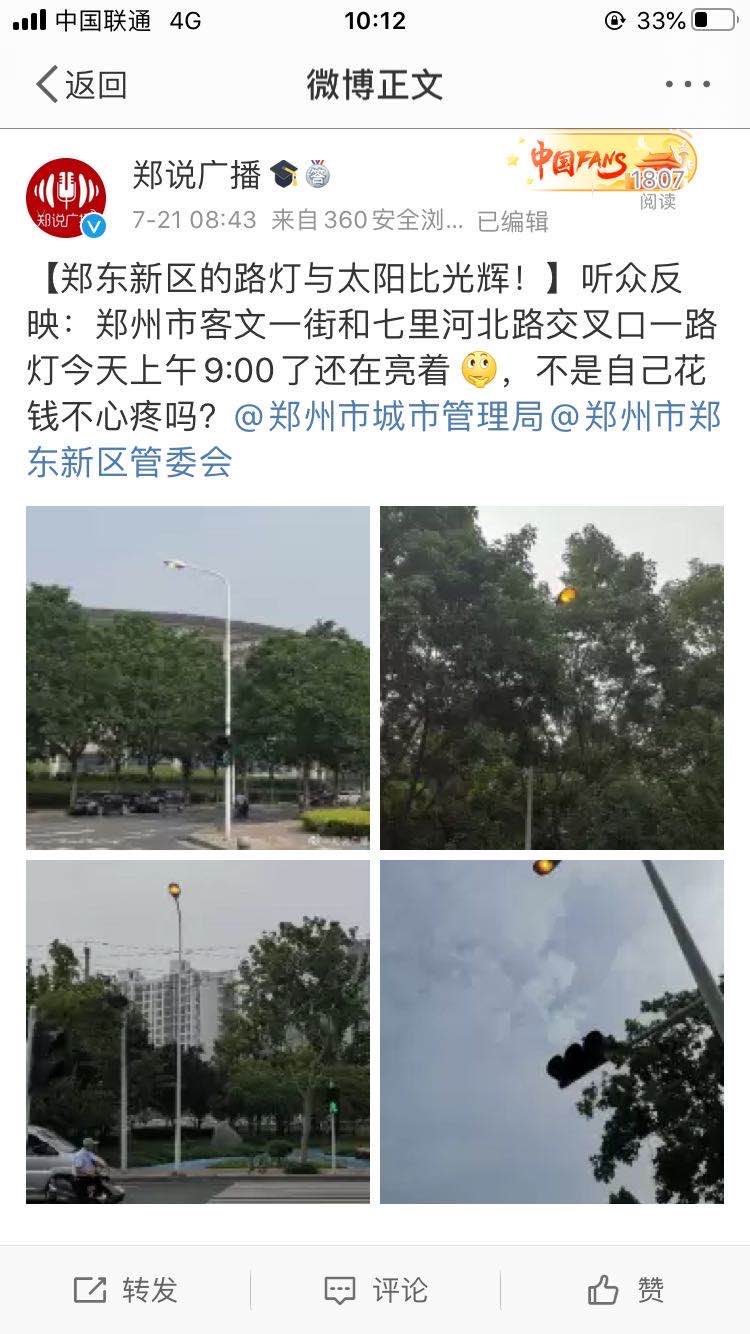View the 郑说广播 account name
Viewport: 750px width, 1334px height.
coord(197,175)
